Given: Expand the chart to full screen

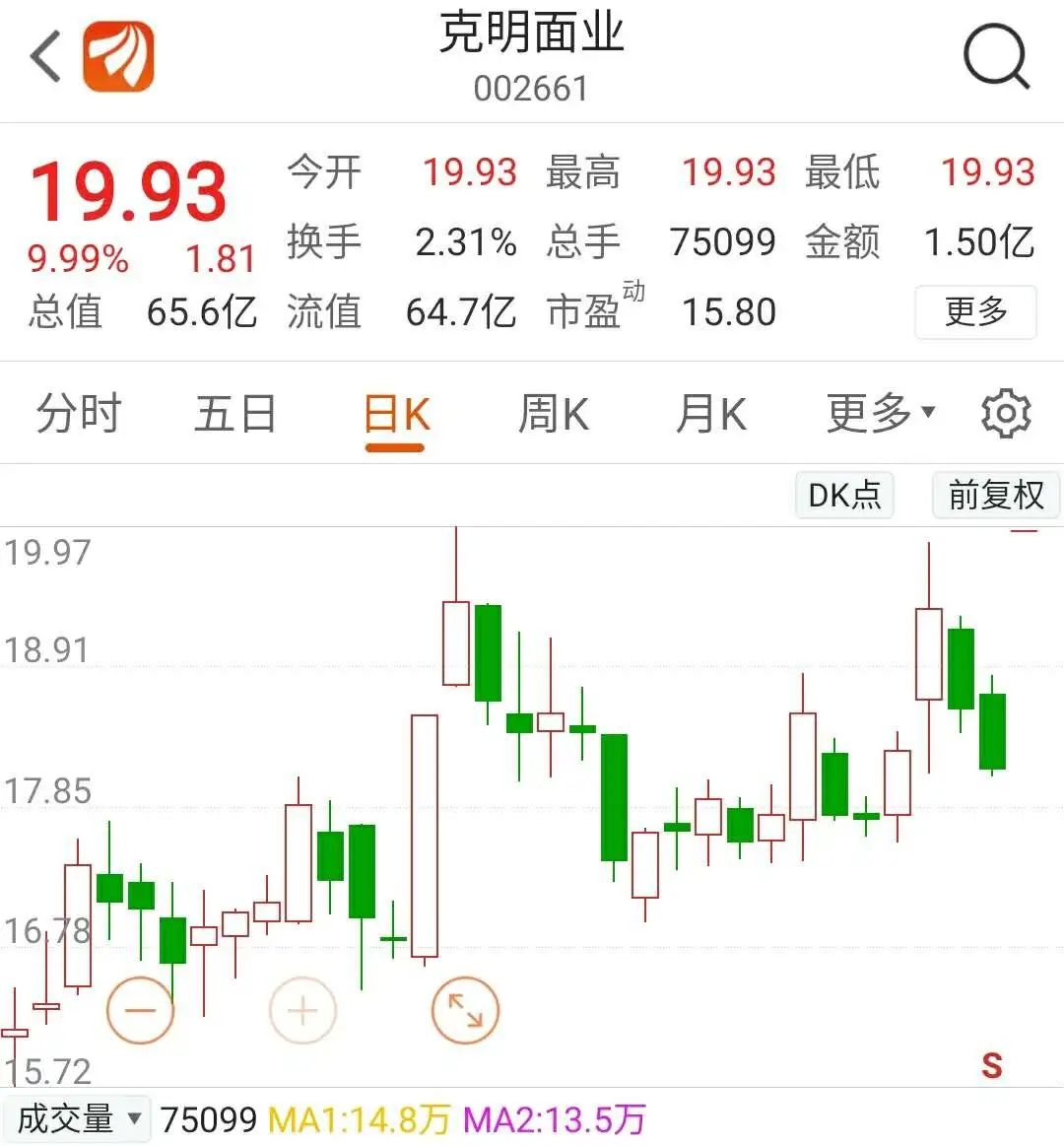Looking at the screenshot, I should (465, 1010).
